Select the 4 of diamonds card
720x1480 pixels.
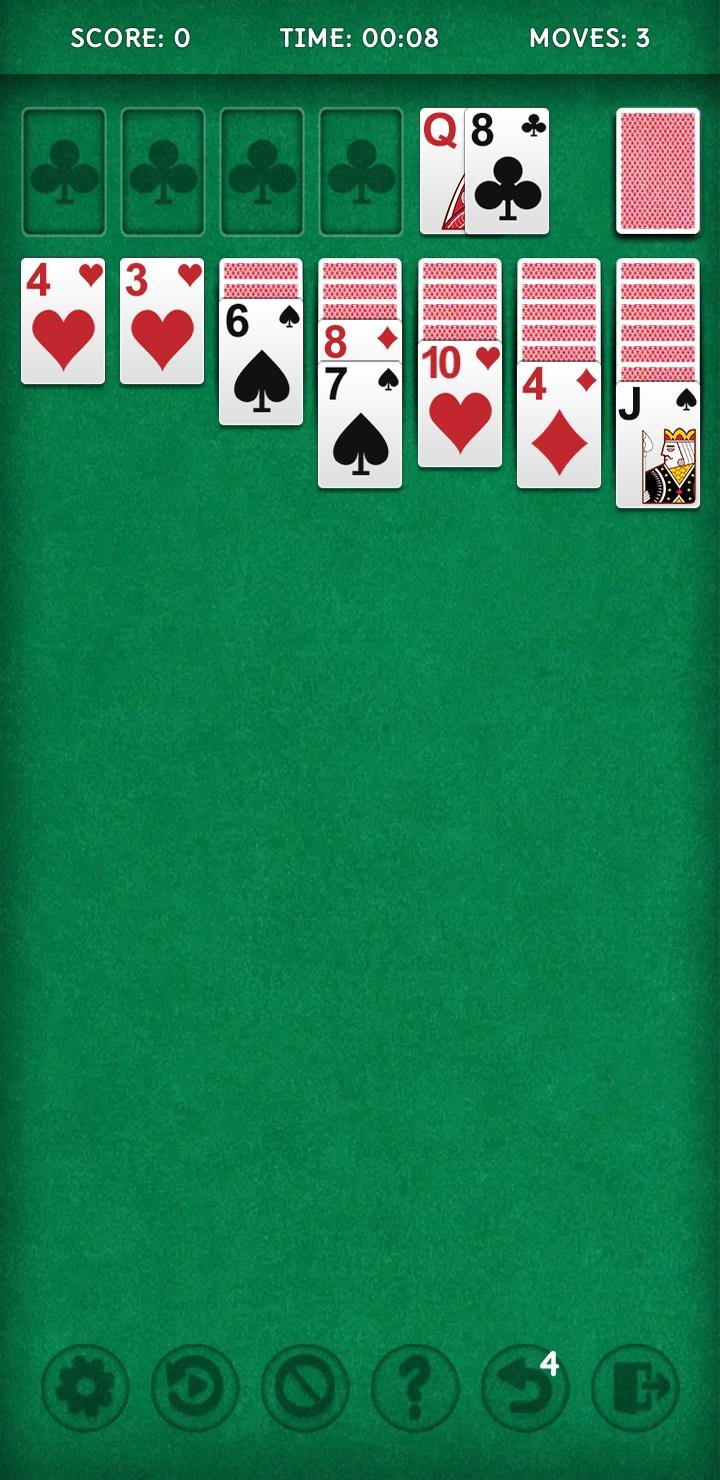pyautogui.click(x=559, y=425)
